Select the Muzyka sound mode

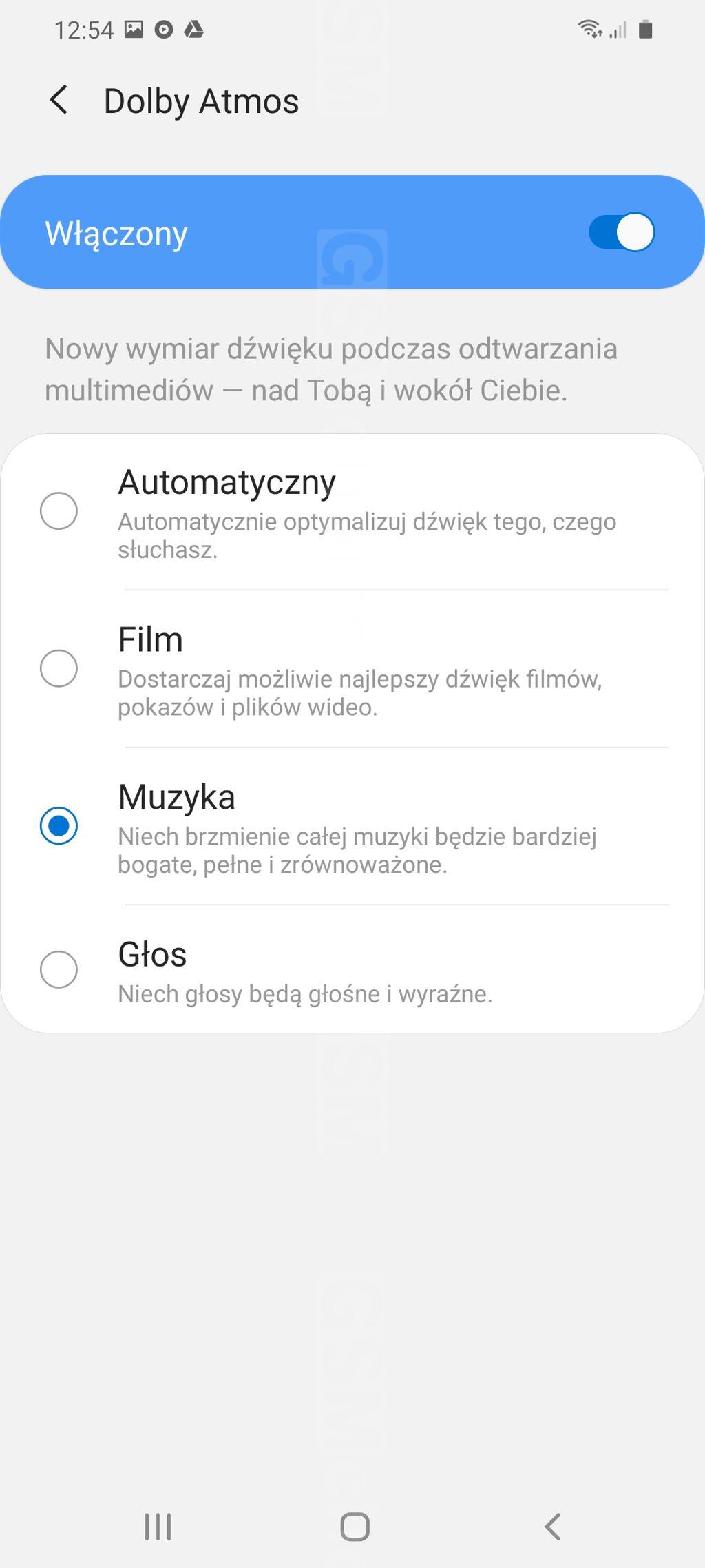coord(352,826)
